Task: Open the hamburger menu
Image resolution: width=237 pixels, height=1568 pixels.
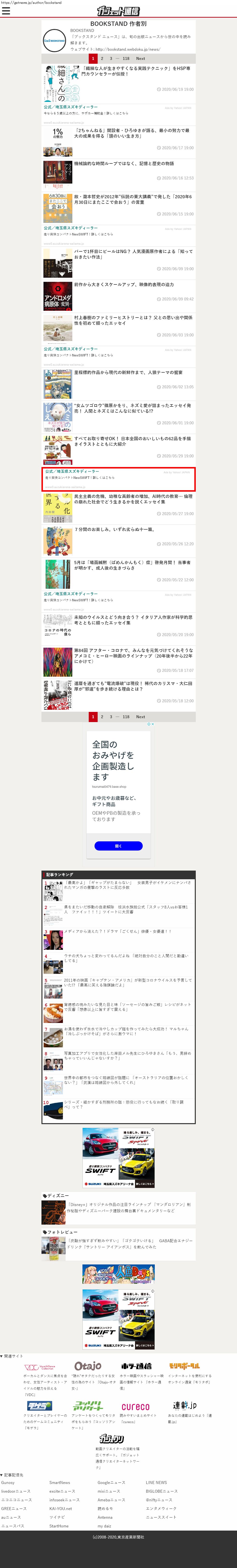Action: coord(6,11)
